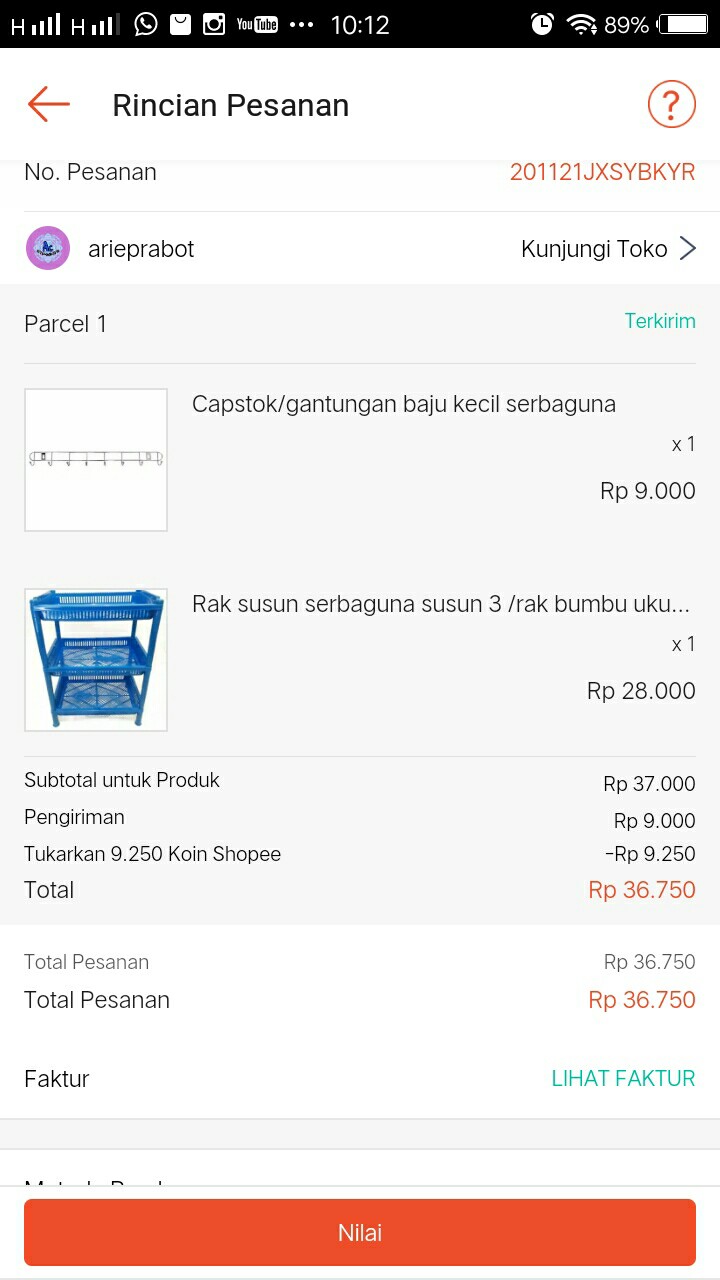Tap the blue rak susun product image
720x1280 pixels.
(95, 658)
